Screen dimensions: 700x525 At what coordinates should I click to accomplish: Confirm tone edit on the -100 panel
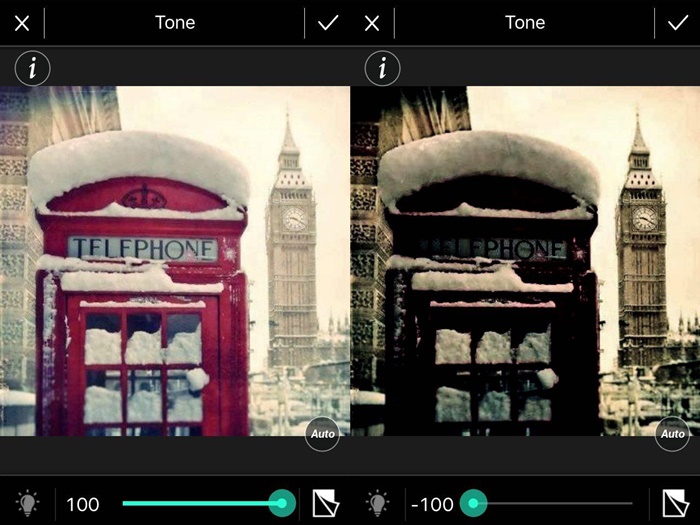pos(677,23)
